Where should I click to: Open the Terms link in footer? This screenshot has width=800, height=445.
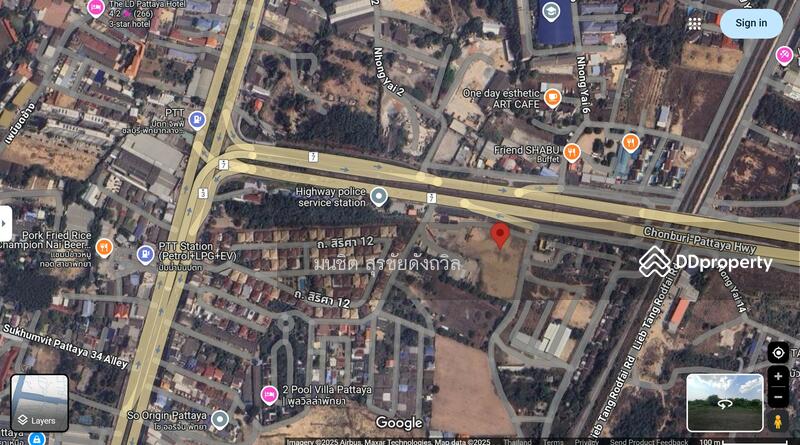point(553,441)
